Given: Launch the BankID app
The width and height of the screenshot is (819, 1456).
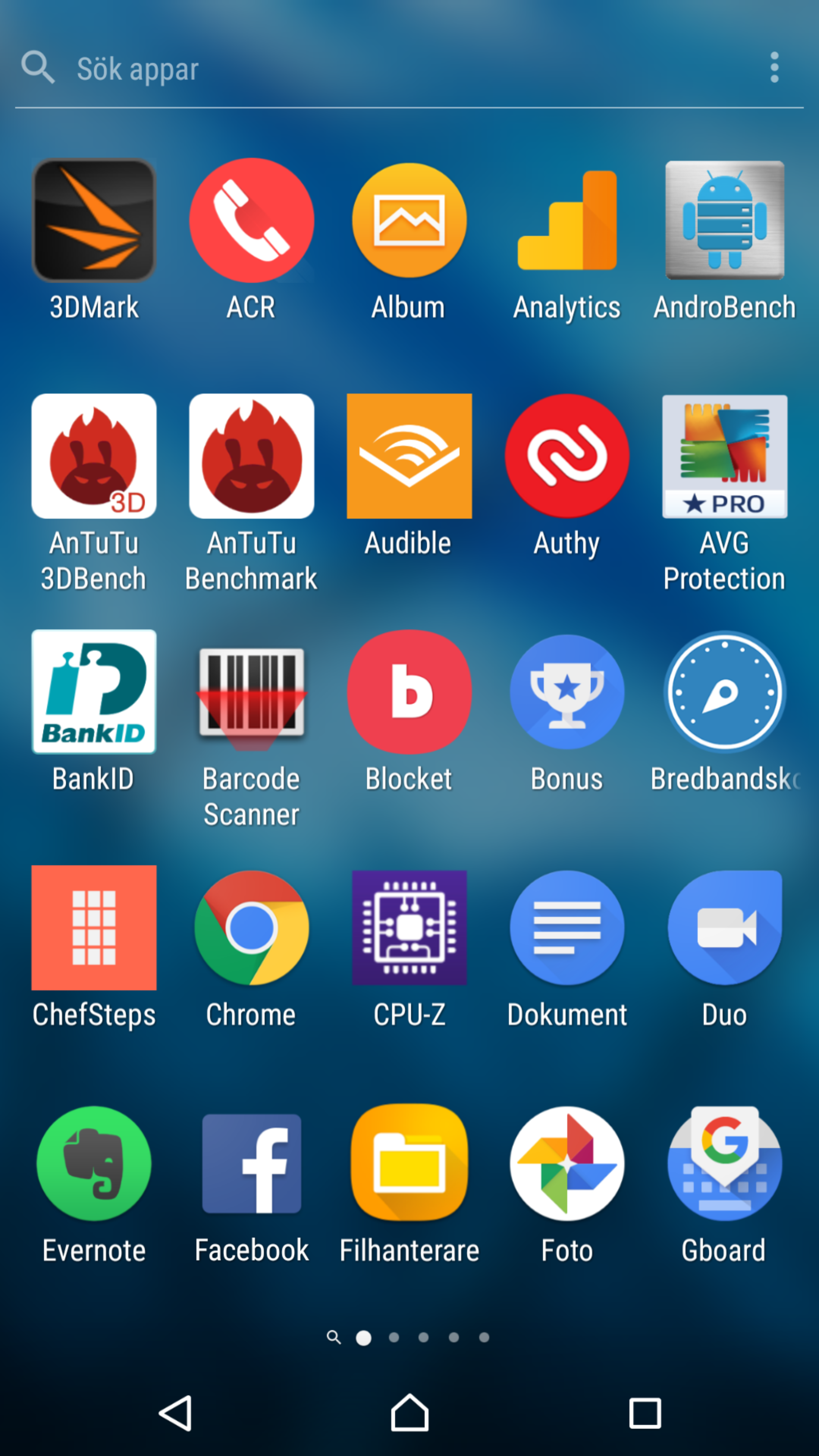Looking at the screenshot, I should pyautogui.click(x=94, y=692).
